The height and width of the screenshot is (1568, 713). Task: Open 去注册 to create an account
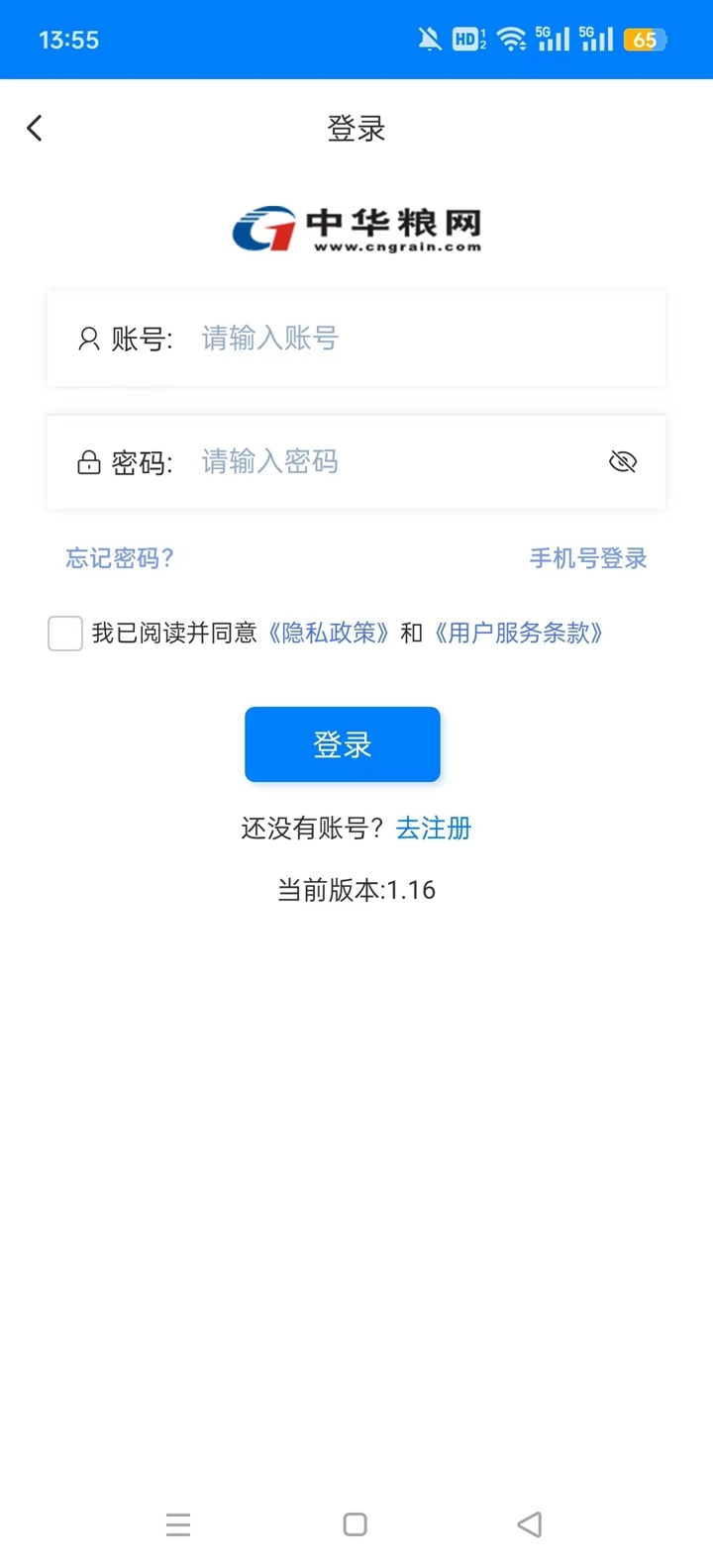[434, 829]
